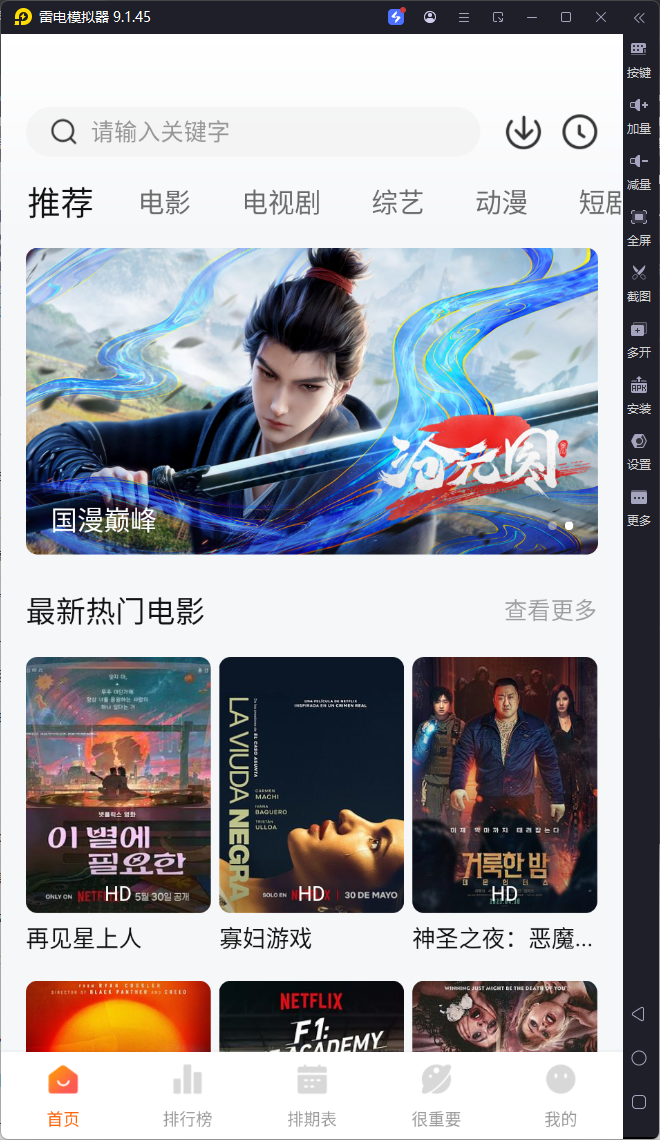Switch to the 电影 tab
The image size is (660, 1140).
point(165,203)
